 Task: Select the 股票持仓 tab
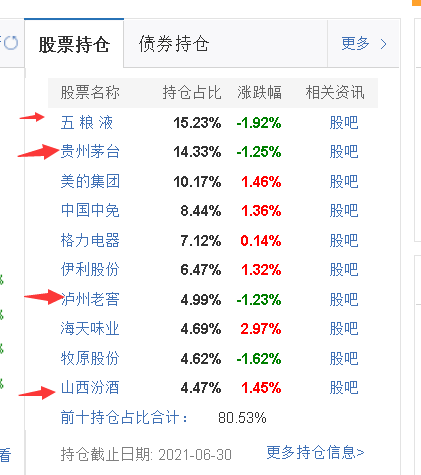(74, 44)
